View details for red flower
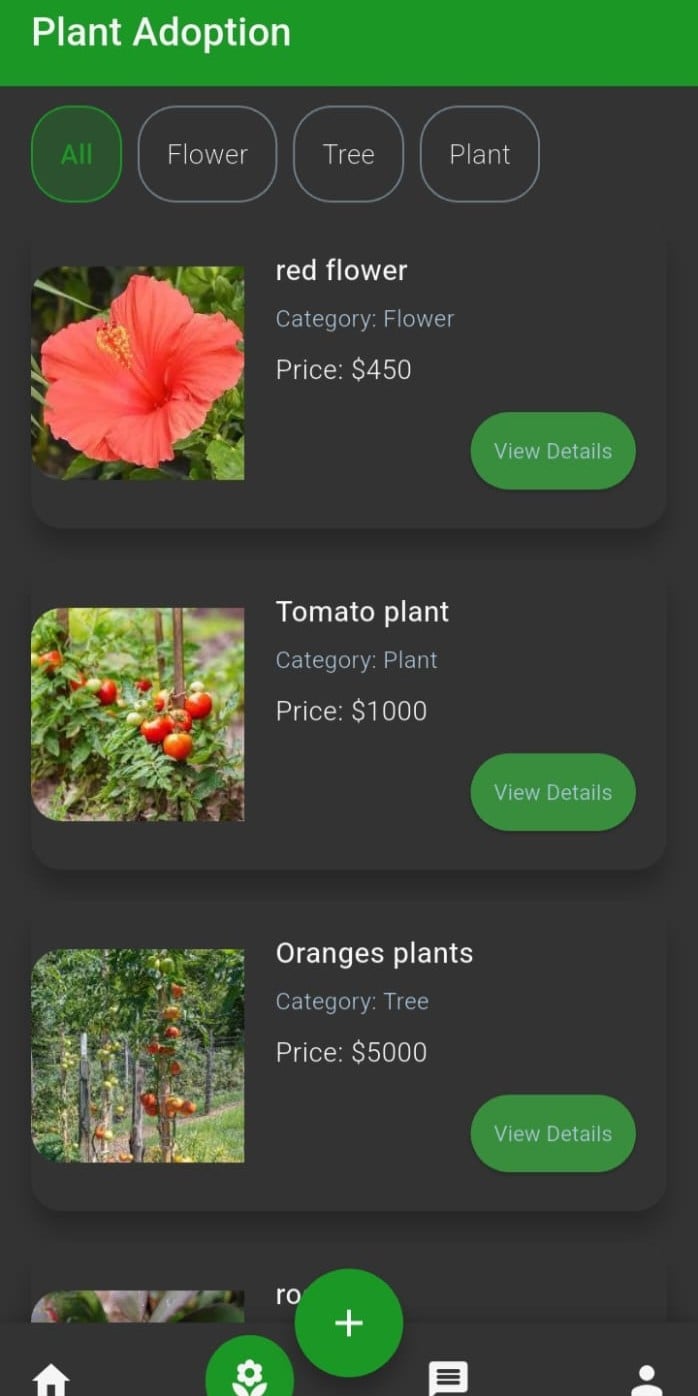The image size is (698, 1396). [553, 451]
